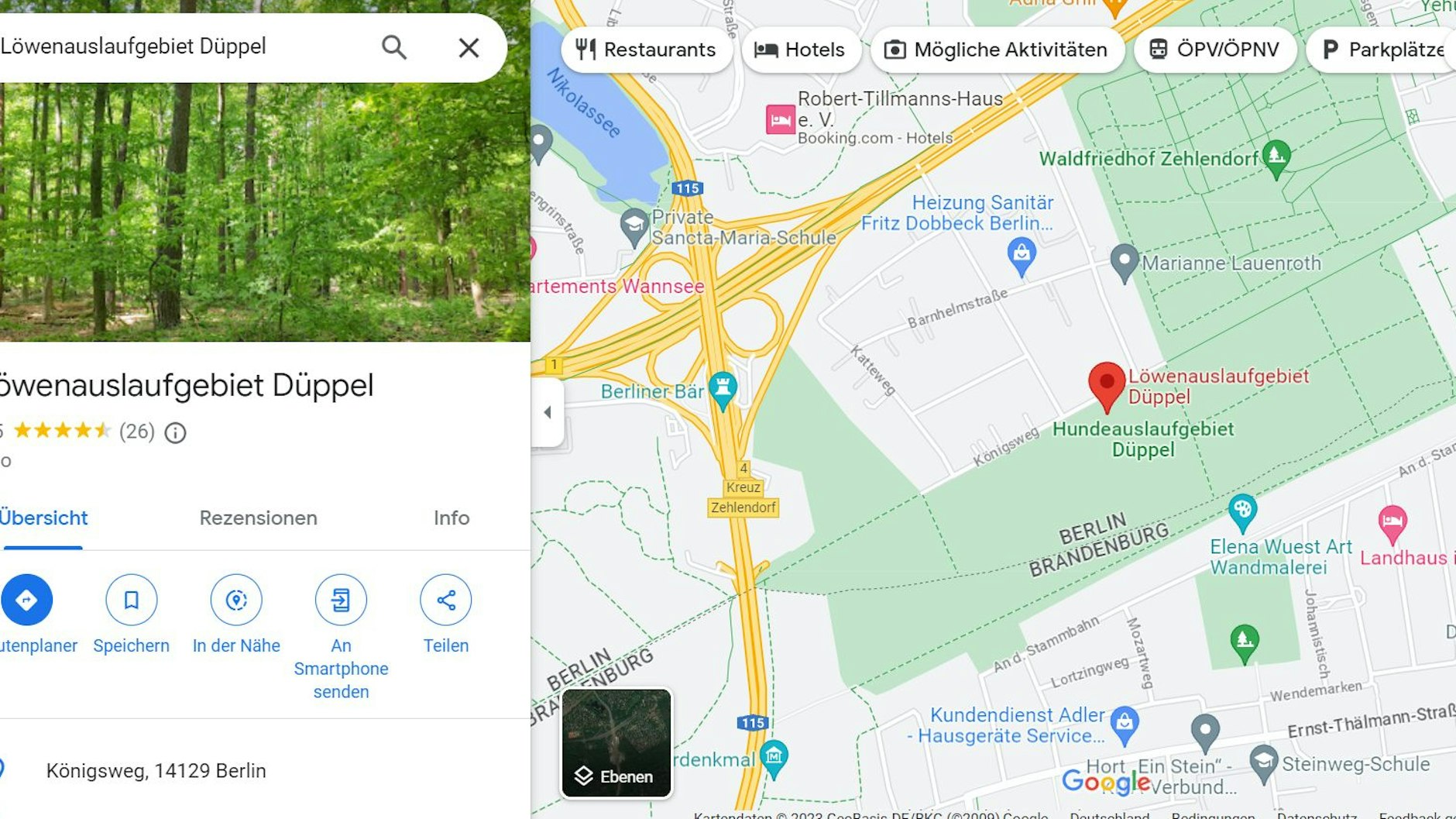The image size is (1456, 819).
Task: Switch to the Rezensionen tab
Action: pyautogui.click(x=258, y=518)
